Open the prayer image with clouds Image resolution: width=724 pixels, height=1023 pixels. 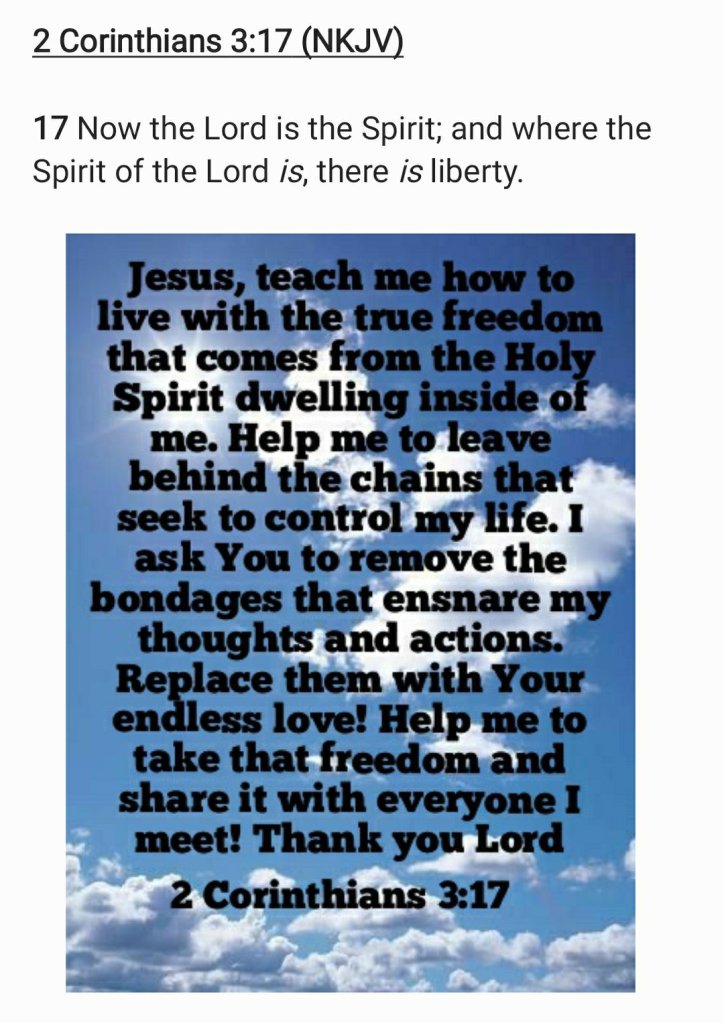point(350,612)
